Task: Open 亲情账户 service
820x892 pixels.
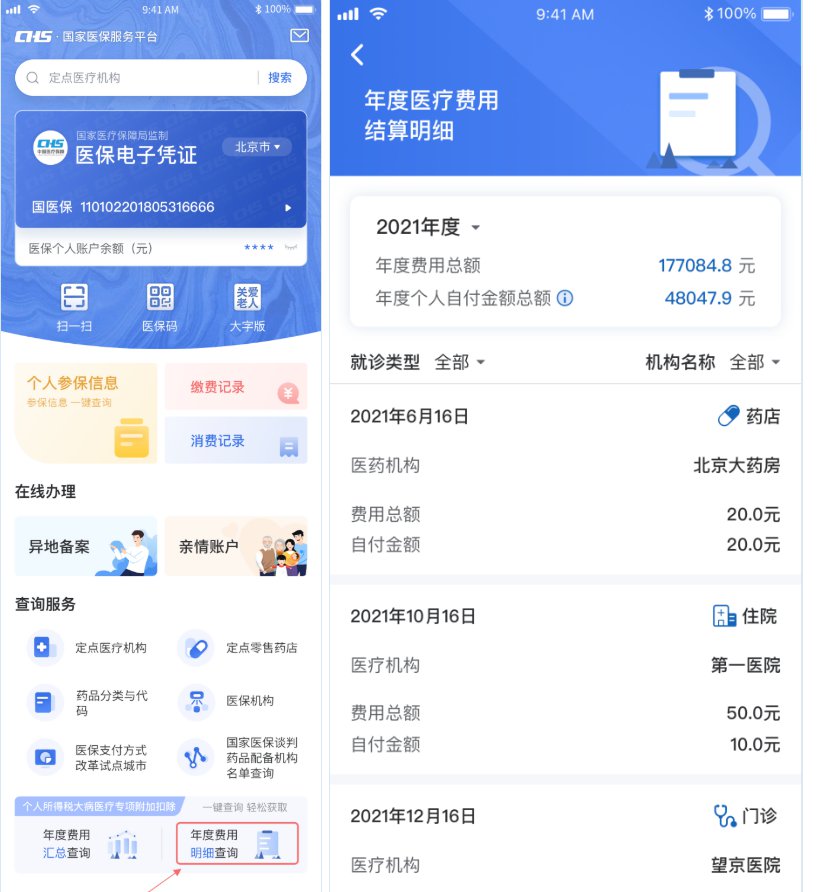Action: 236,547
